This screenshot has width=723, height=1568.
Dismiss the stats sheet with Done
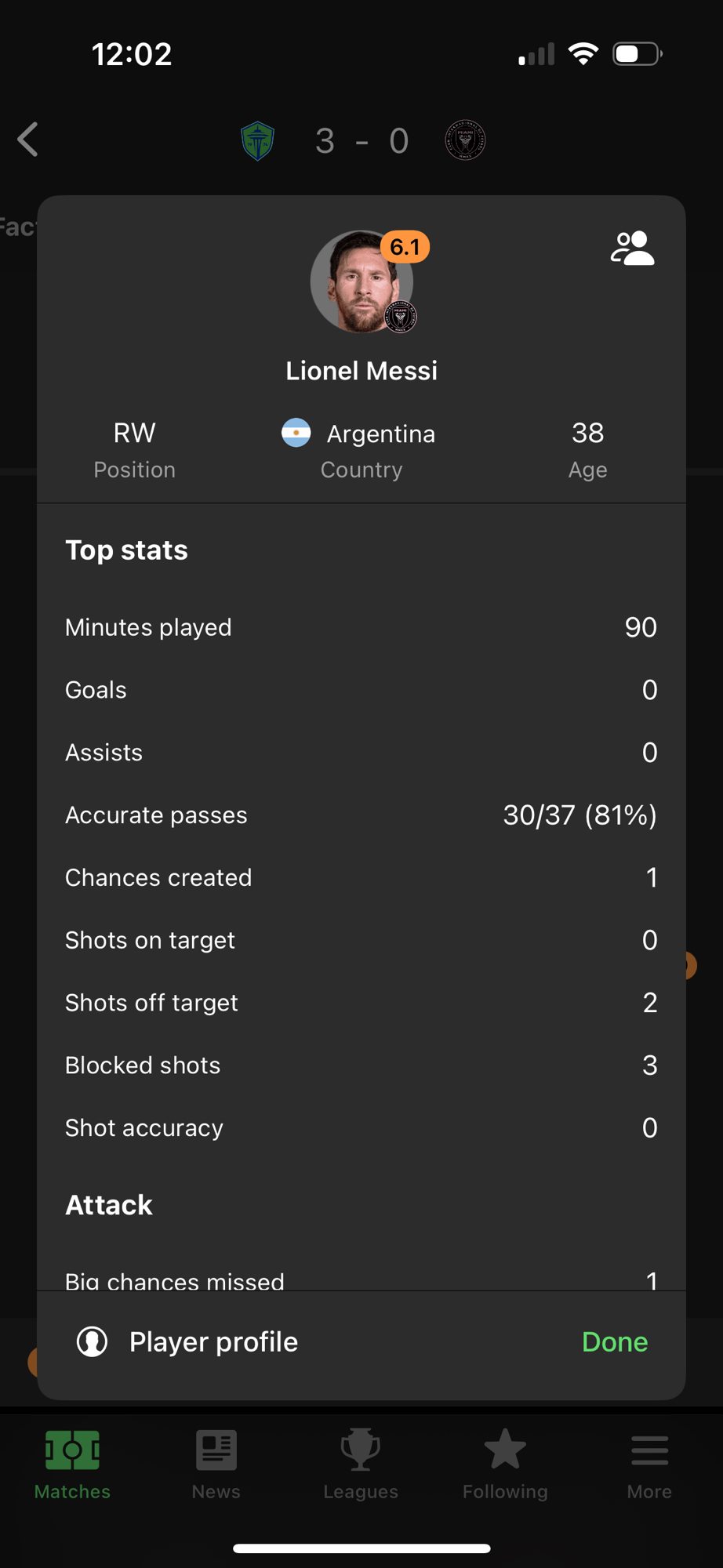point(614,1341)
